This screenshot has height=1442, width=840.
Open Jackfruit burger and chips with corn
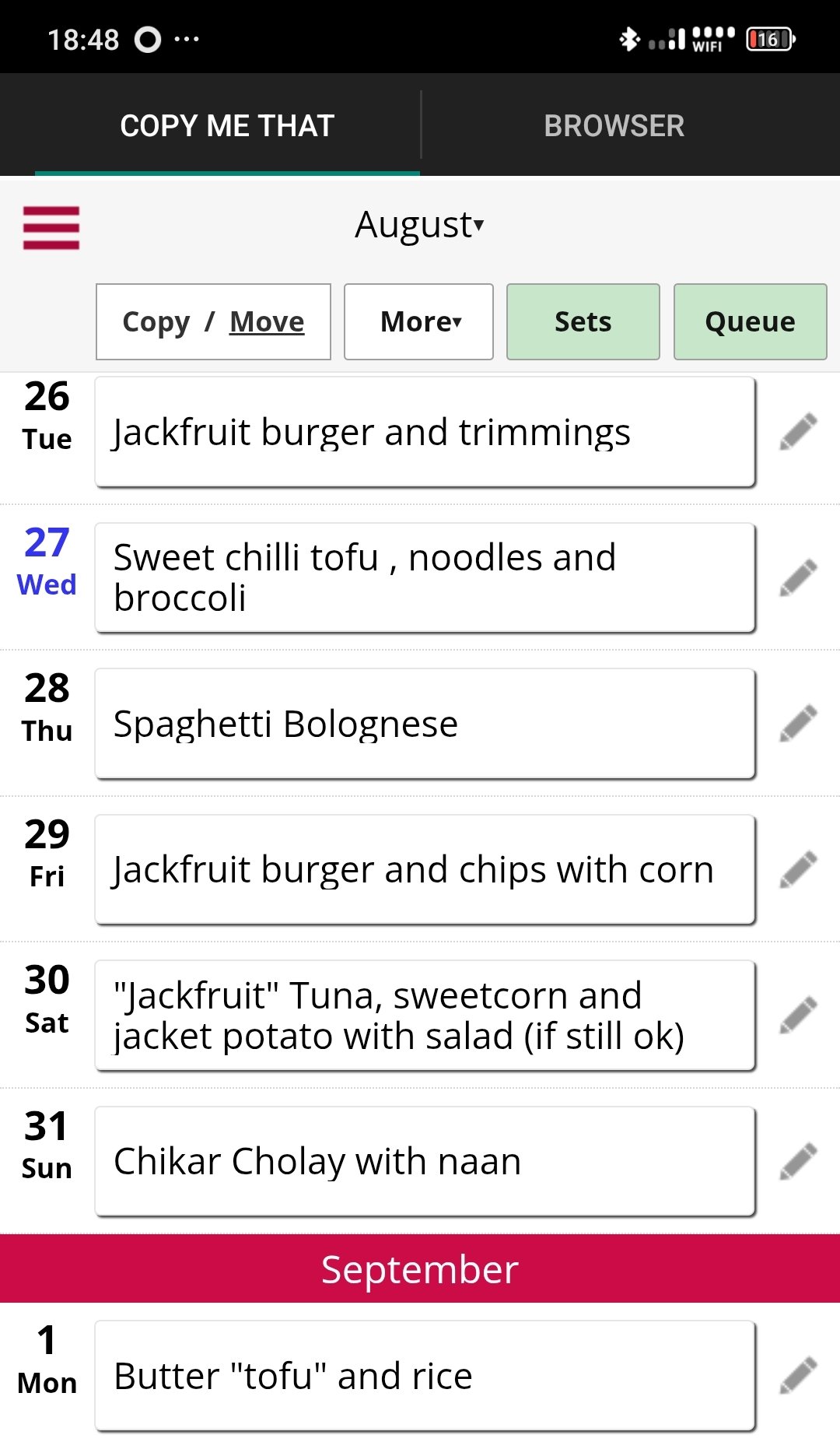coord(425,869)
